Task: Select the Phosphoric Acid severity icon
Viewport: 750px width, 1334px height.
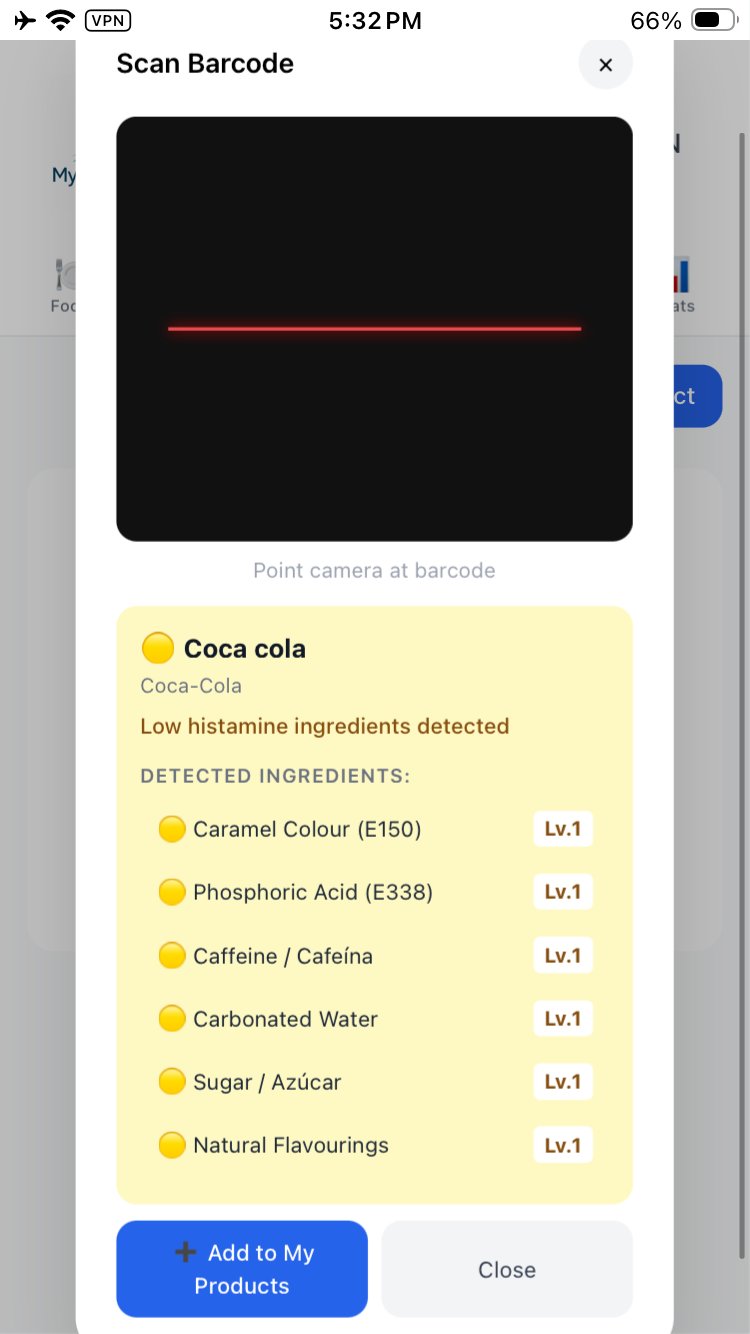Action: pos(172,891)
